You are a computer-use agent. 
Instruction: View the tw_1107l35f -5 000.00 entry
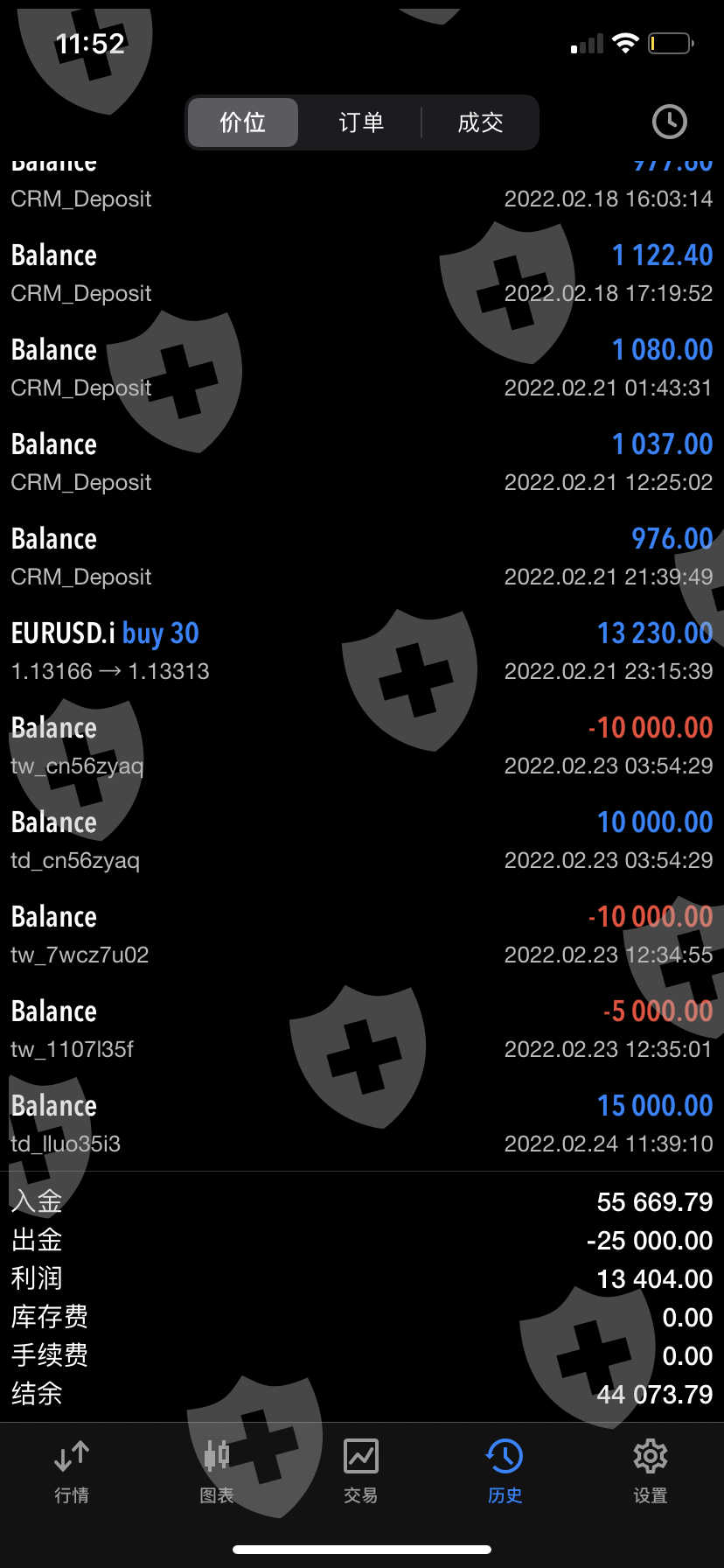click(x=362, y=1029)
